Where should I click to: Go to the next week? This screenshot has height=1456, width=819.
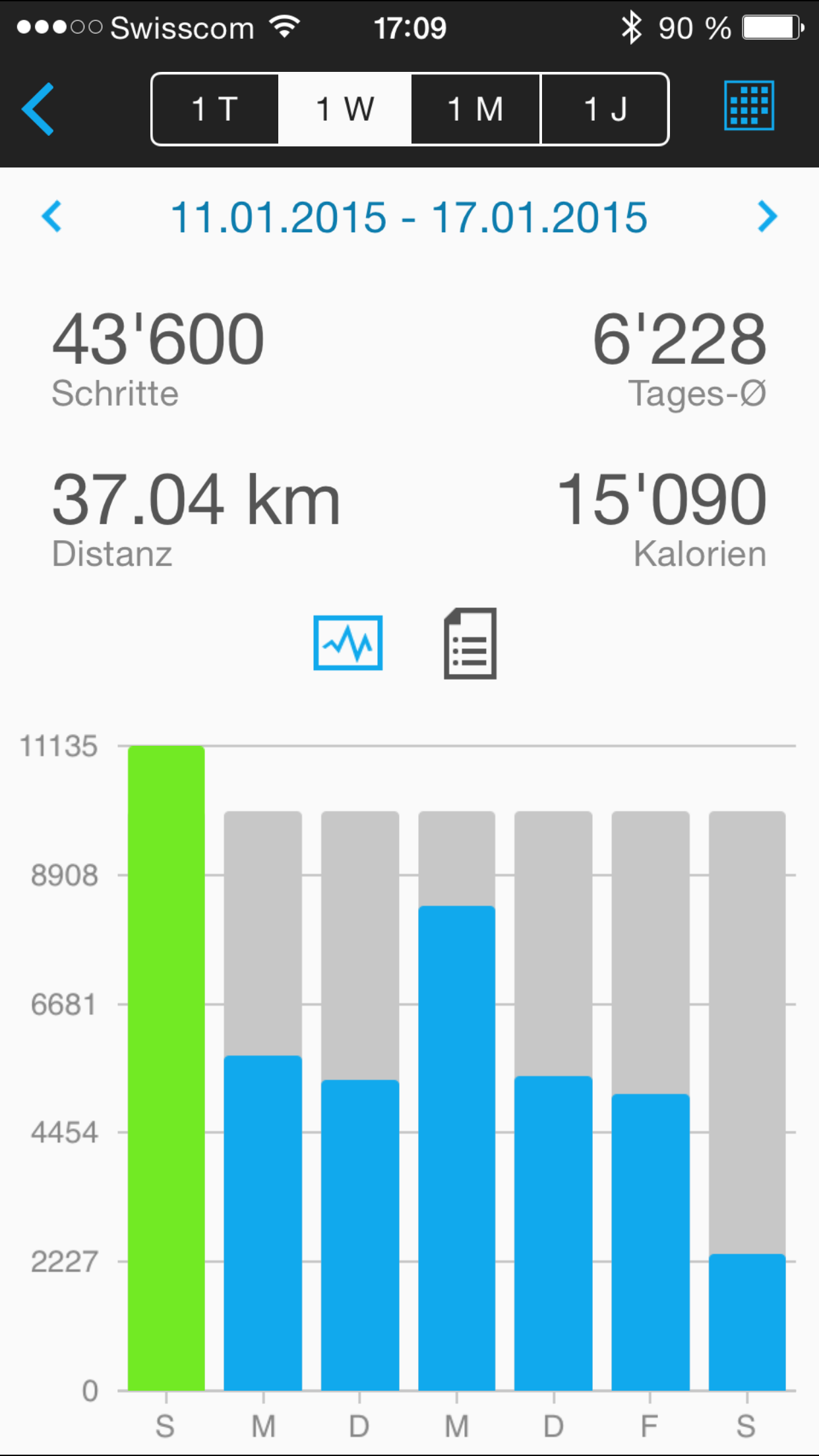click(x=767, y=216)
